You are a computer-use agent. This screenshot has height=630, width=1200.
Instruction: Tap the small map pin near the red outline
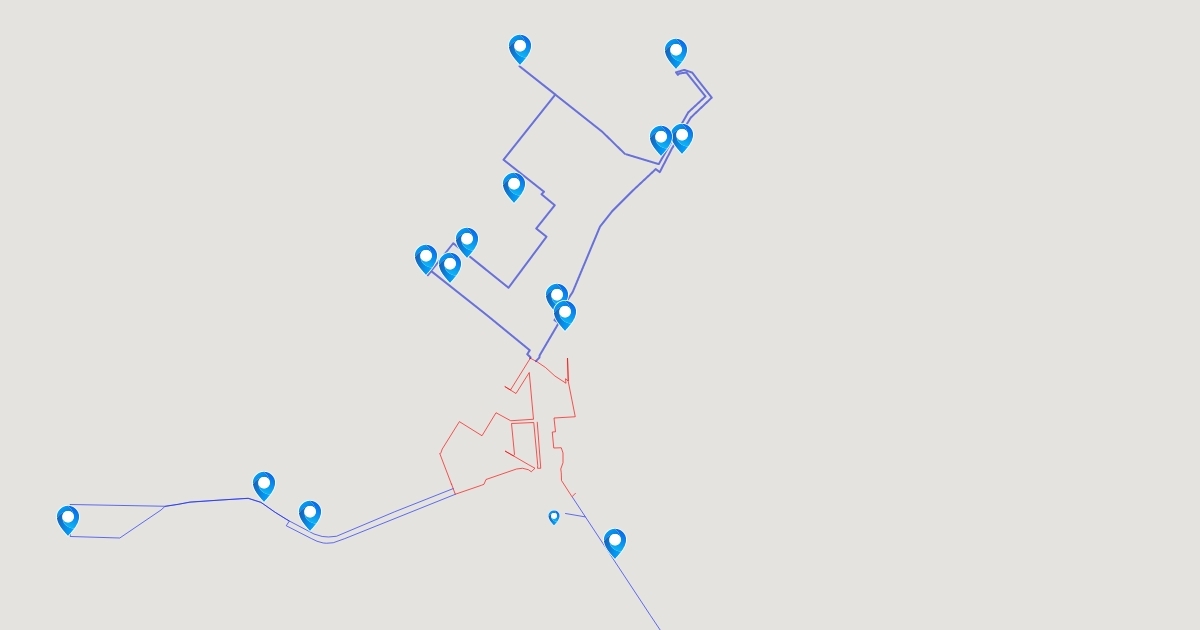pyautogui.click(x=554, y=516)
